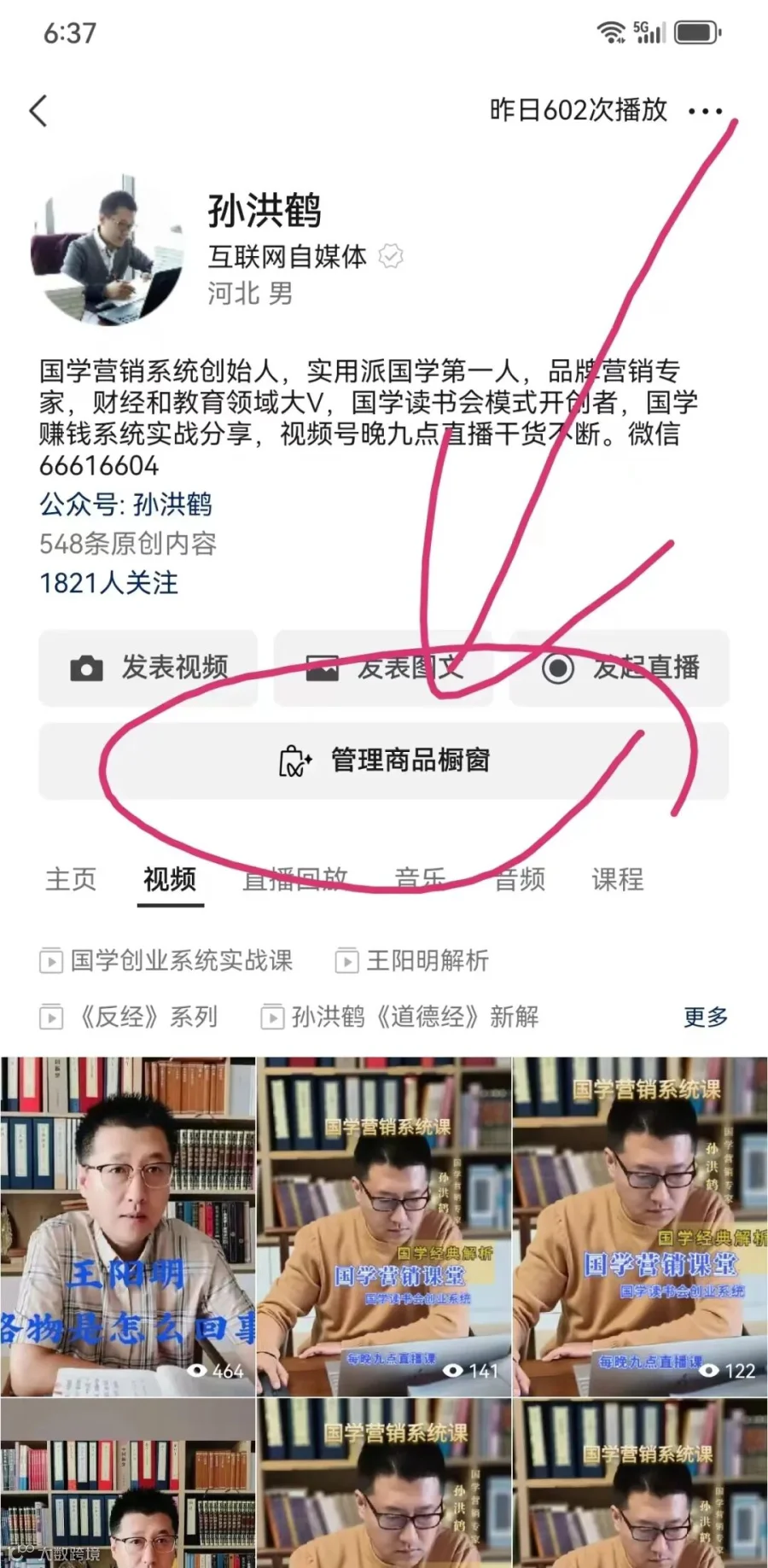Select the 视频 tab
The width and height of the screenshot is (768, 1568).
tap(170, 879)
